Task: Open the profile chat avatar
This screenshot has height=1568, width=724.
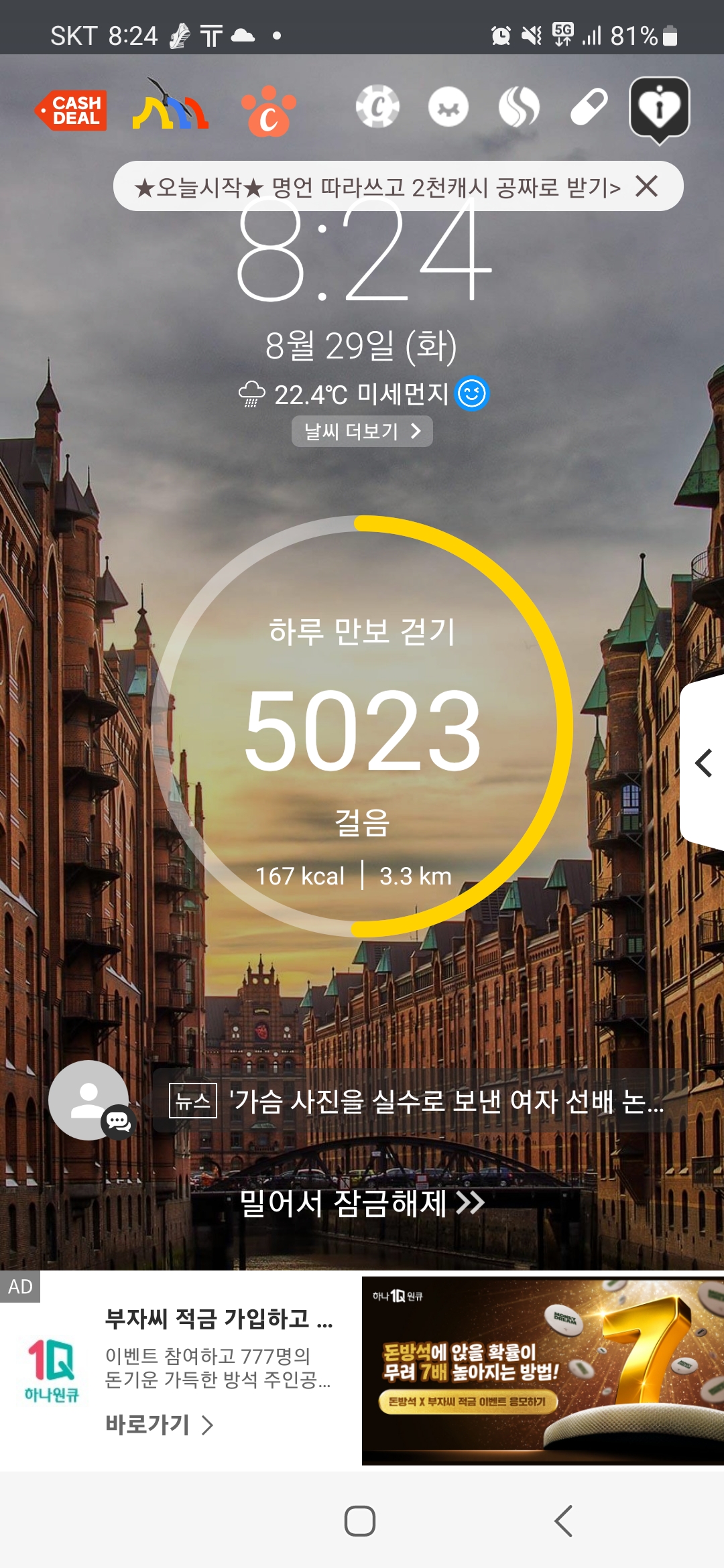Action: (90, 1100)
